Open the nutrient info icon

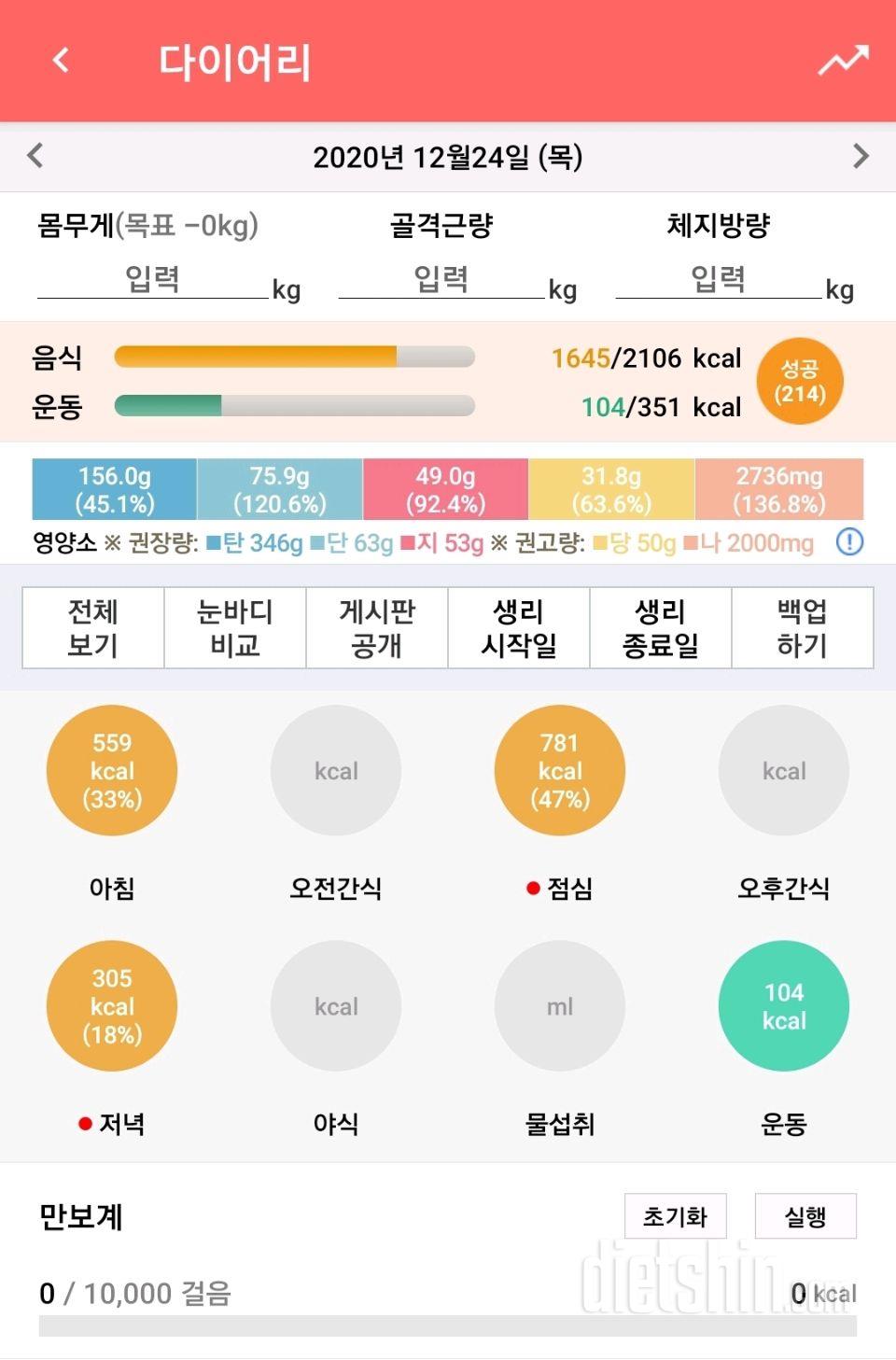(849, 541)
